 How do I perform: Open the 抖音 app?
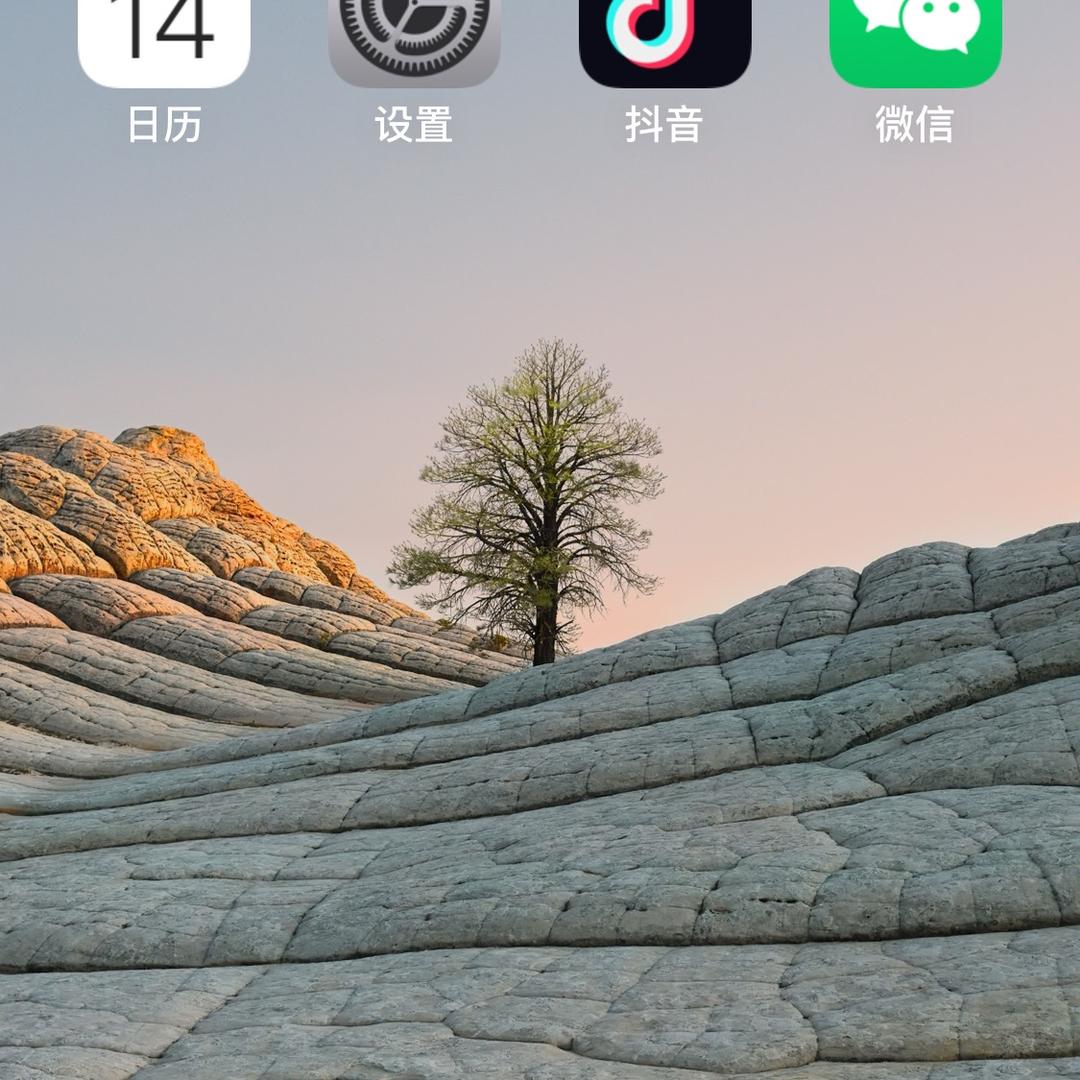(x=665, y=40)
